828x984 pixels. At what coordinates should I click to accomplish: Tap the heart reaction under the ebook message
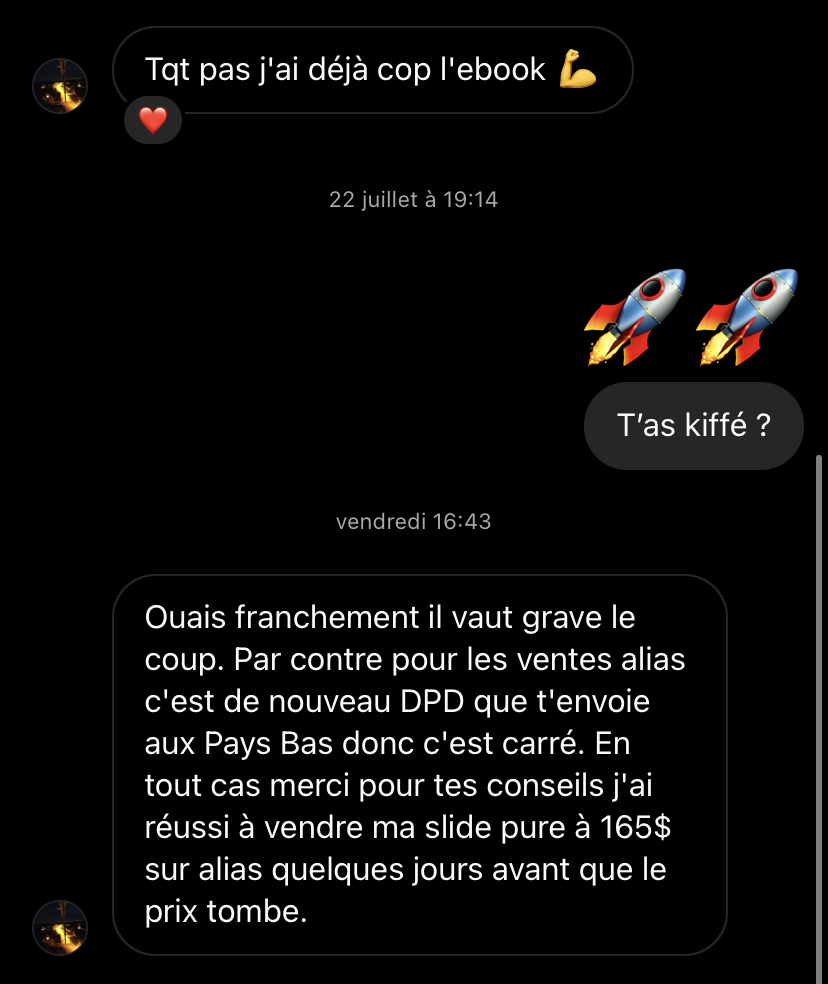[152, 122]
